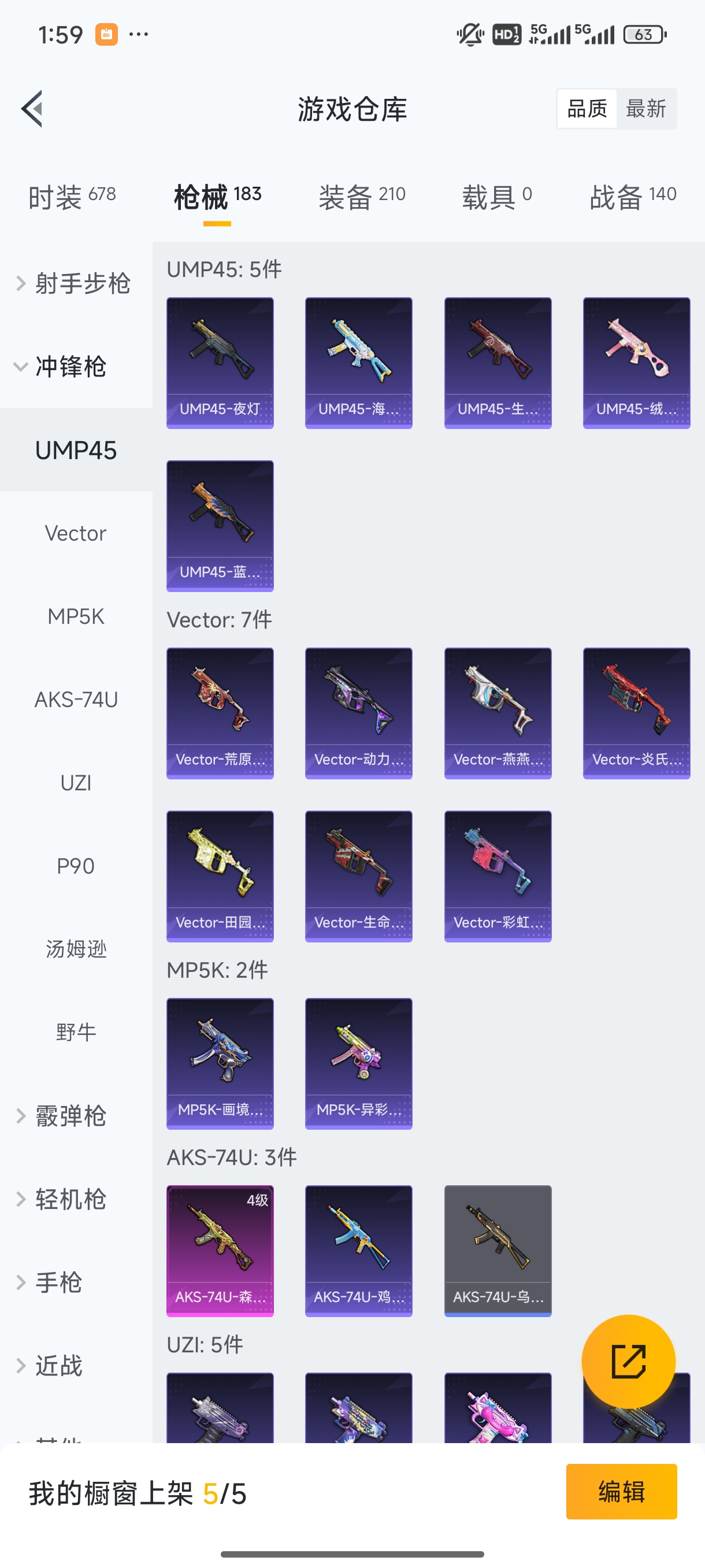Open the MP5K-画境 skin item

[220, 1063]
